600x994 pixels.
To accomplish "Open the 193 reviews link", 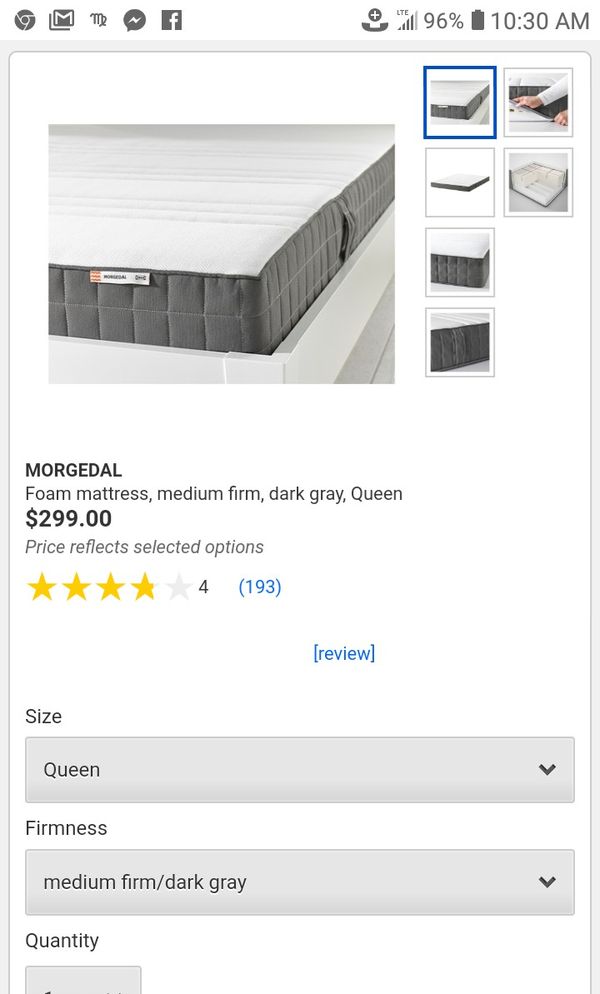I will click(x=260, y=587).
